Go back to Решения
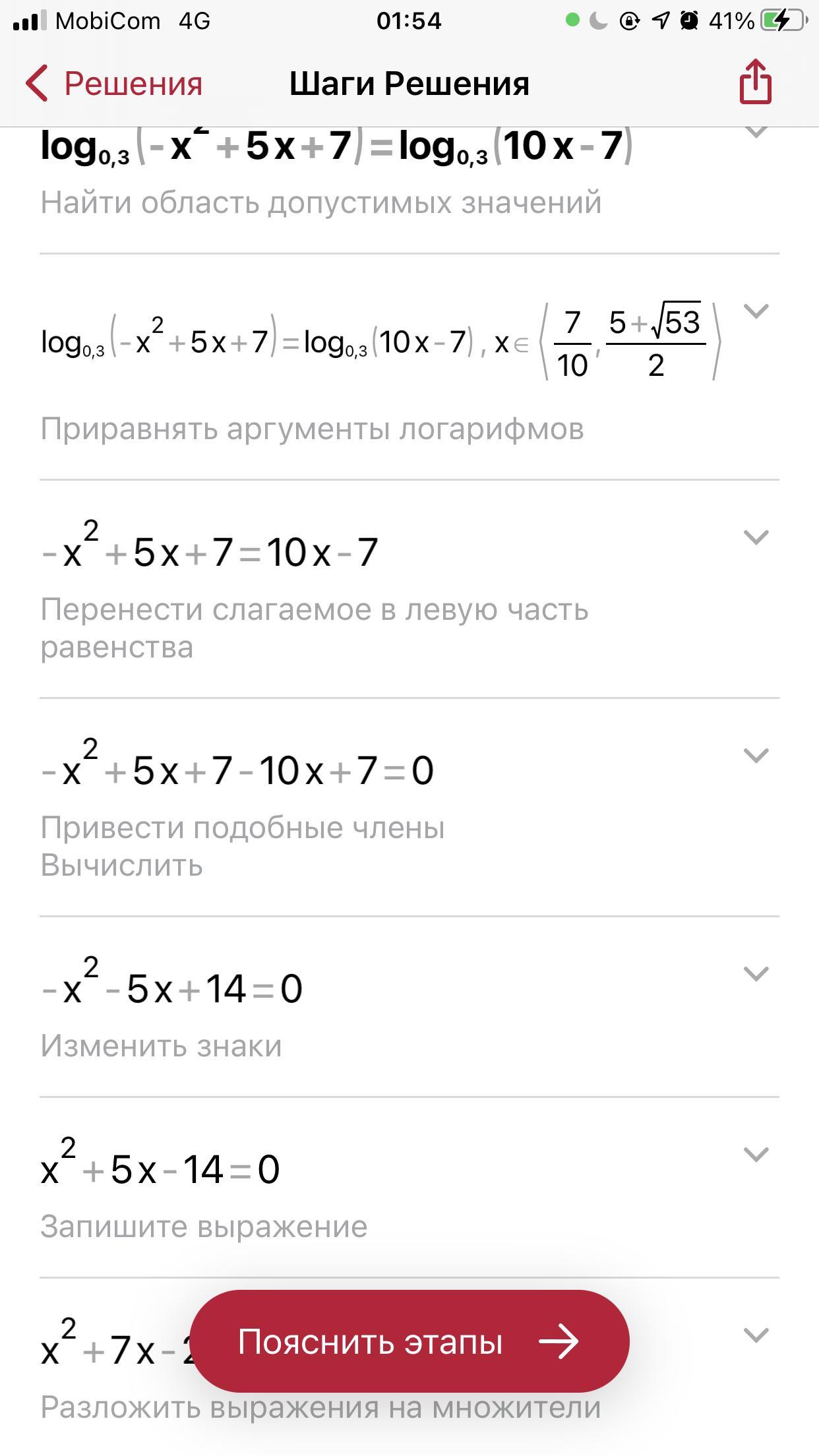Image resolution: width=819 pixels, height=1456 pixels. click(113, 84)
